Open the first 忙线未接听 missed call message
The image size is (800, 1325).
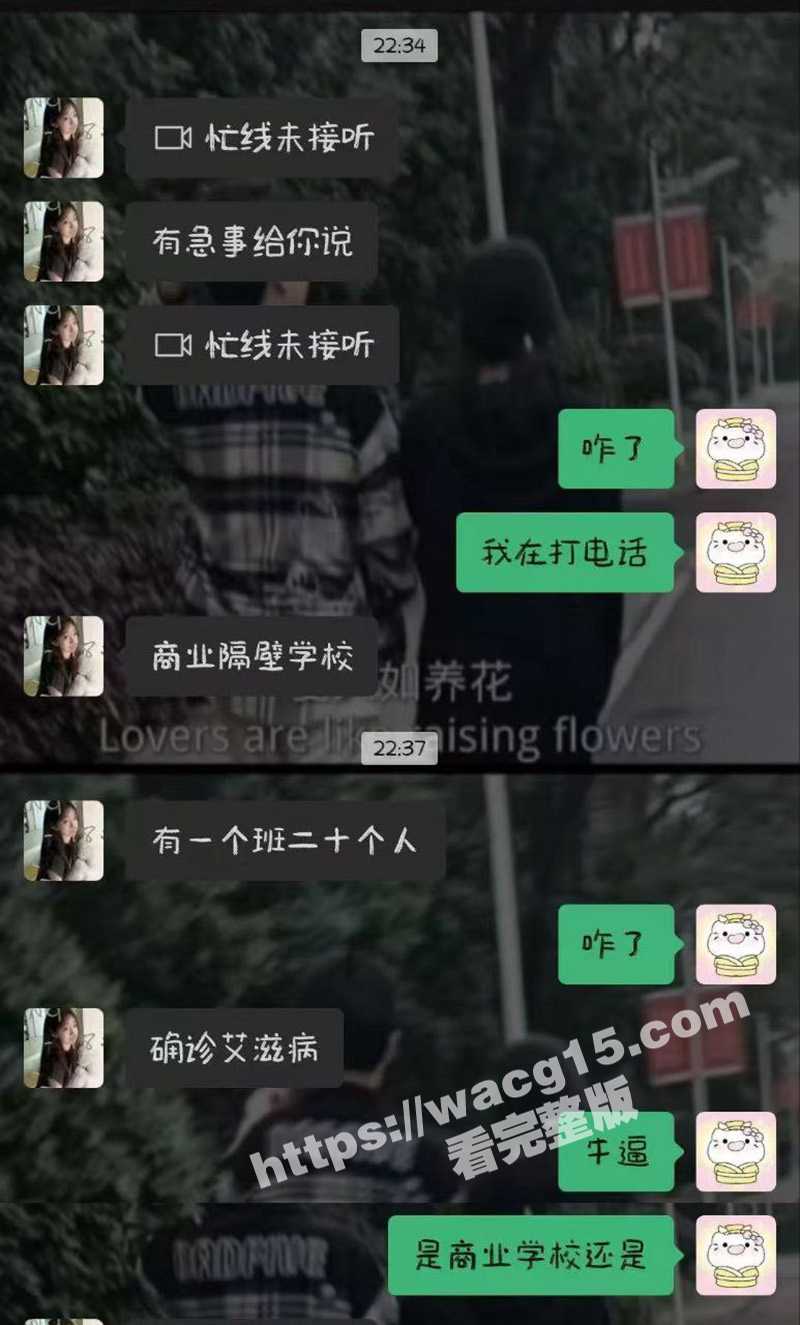(260, 136)
